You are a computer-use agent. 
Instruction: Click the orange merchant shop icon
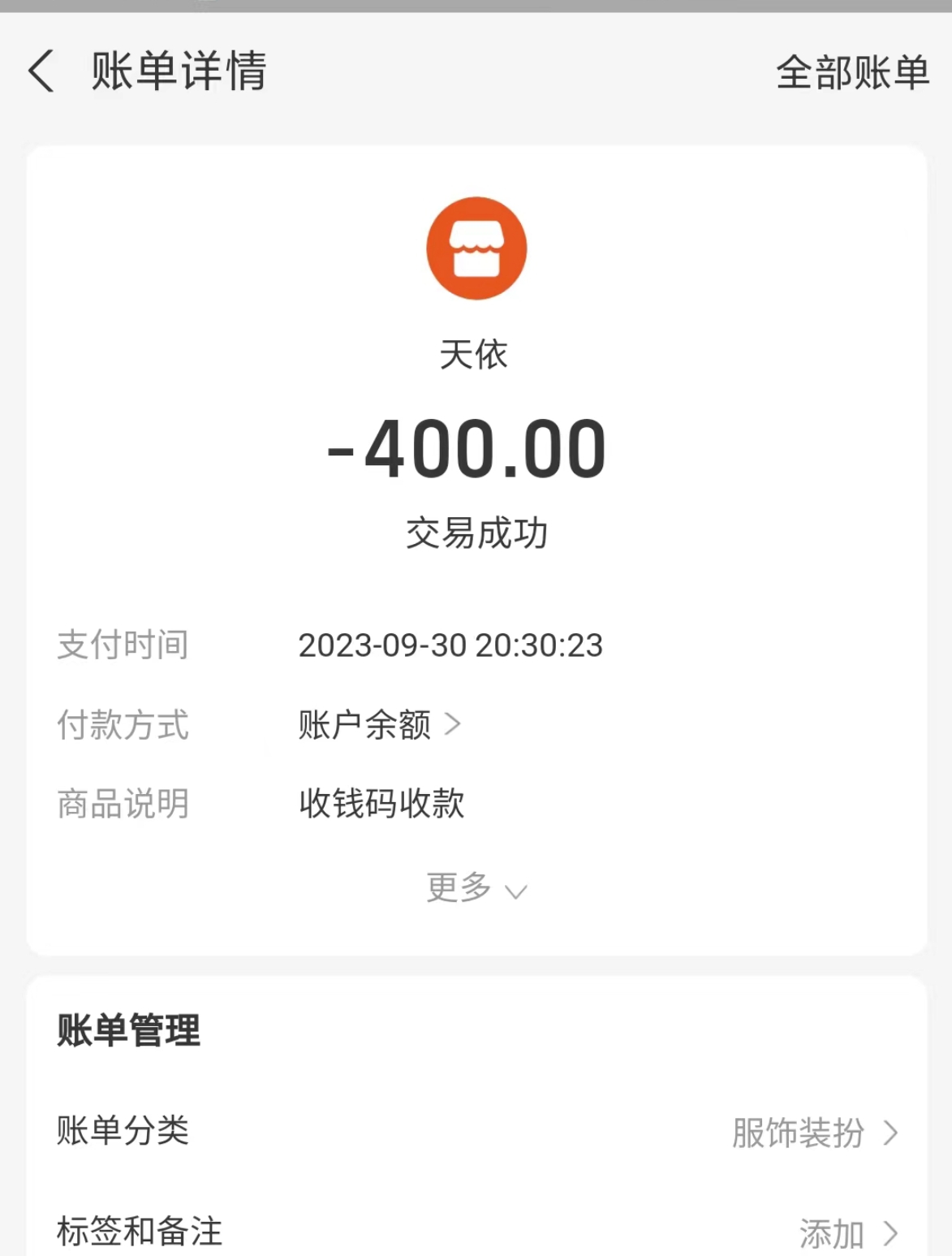tap(476, 248)
